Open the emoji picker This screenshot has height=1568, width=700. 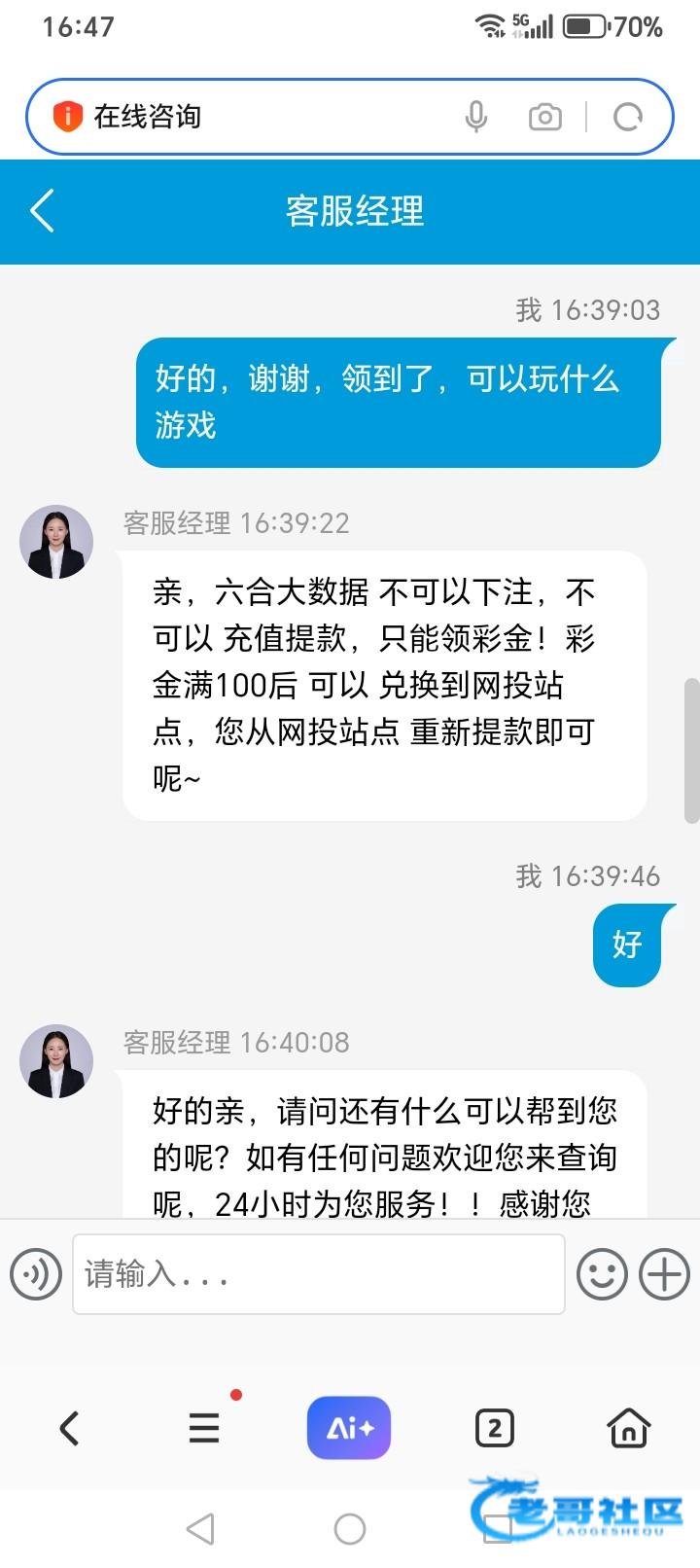tap(602, 1274)
